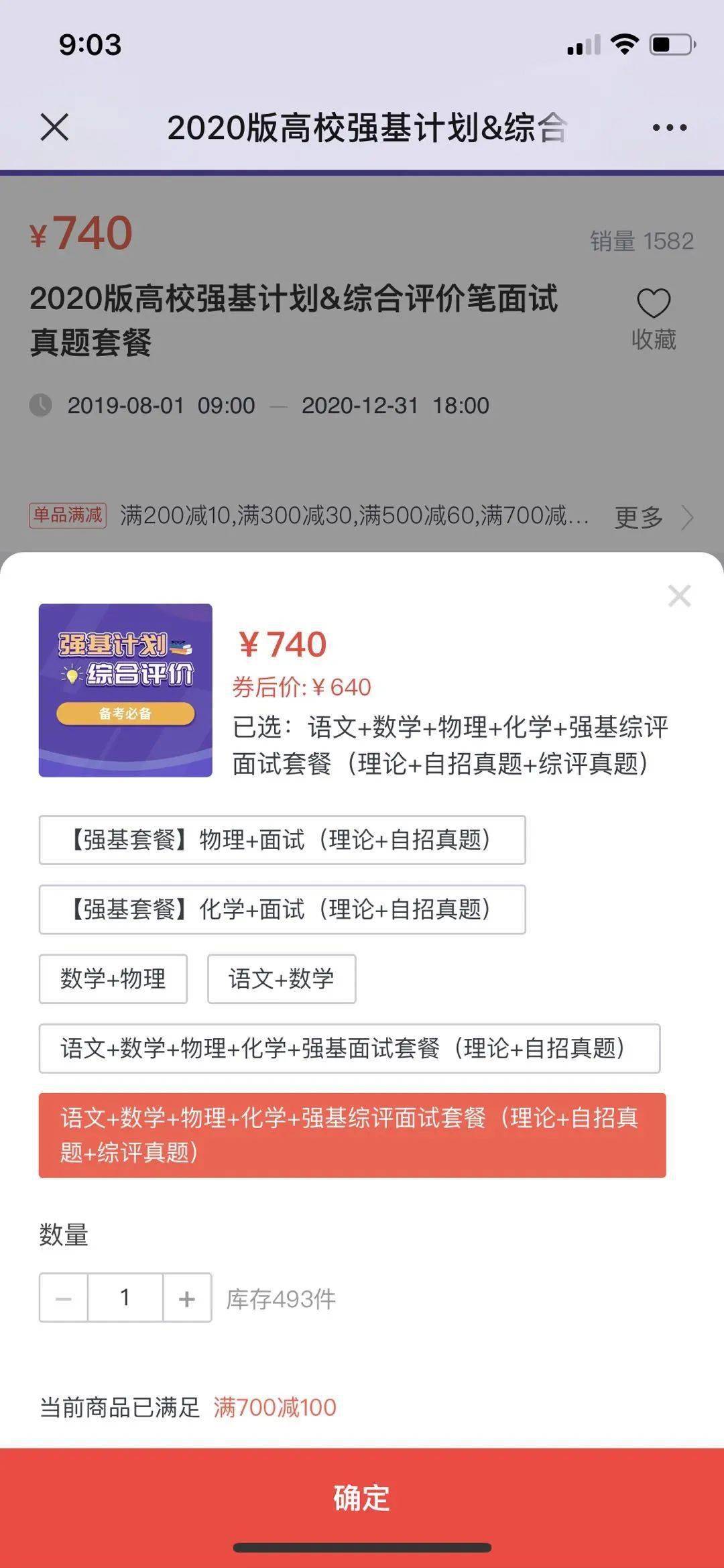
Task: Decrease quantity with the minus button
Action: click(64, 1298)
